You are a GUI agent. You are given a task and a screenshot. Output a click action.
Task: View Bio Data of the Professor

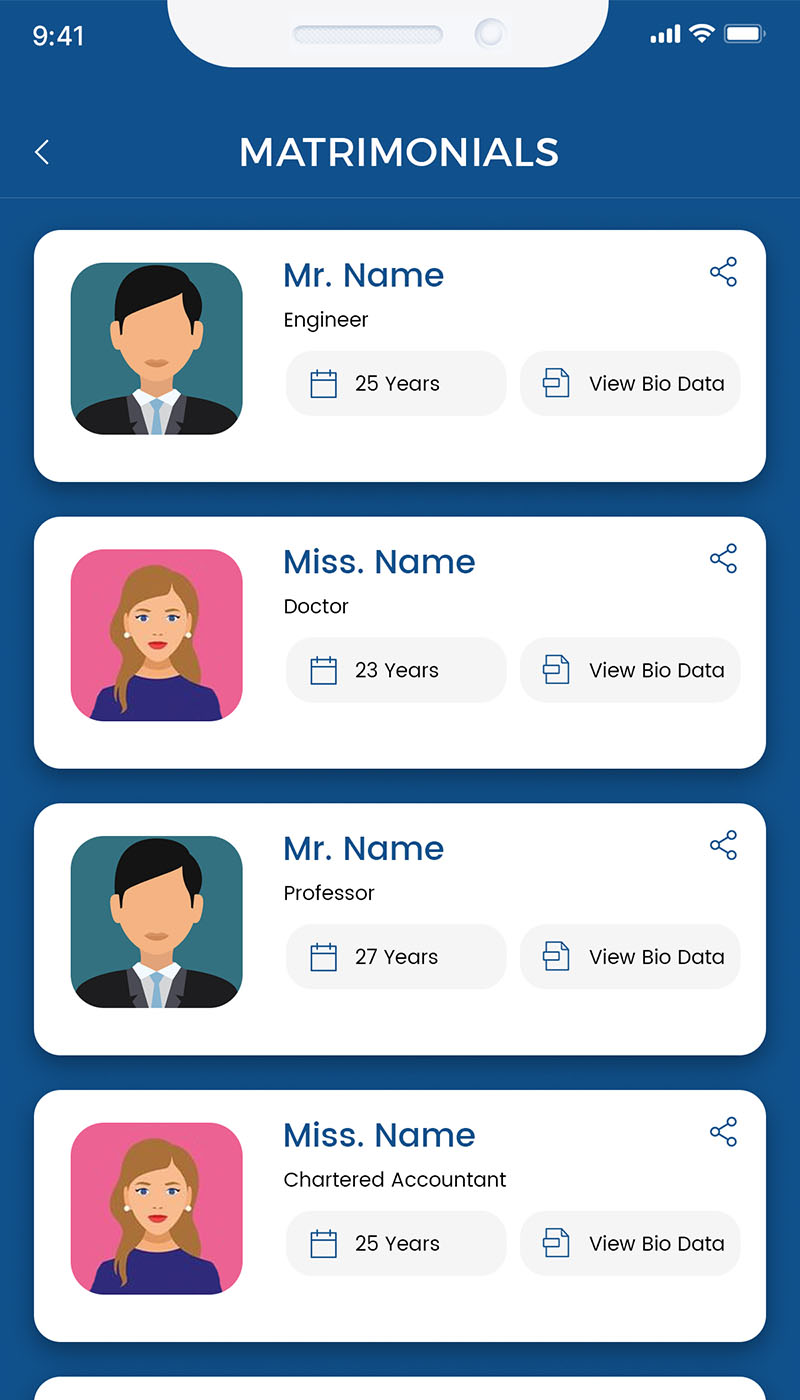(630, 957)
